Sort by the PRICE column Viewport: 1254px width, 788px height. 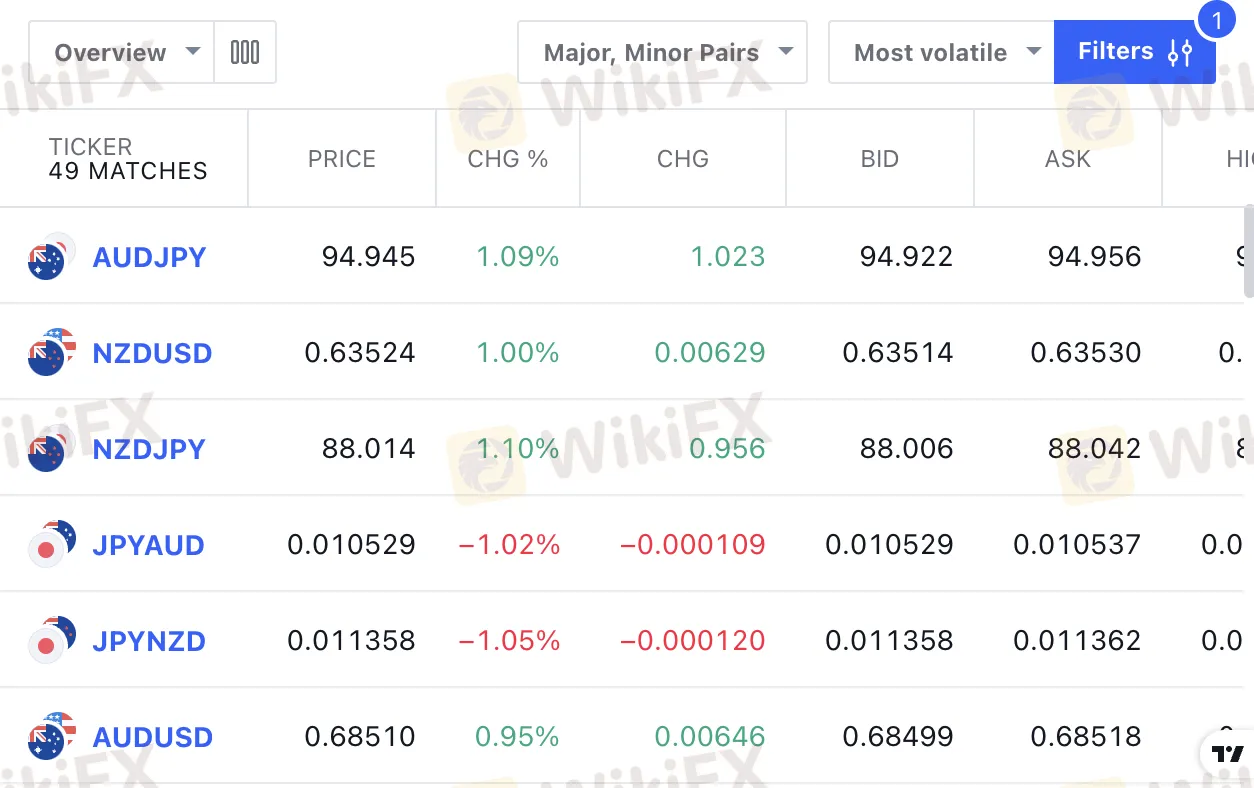coord(342,159)
